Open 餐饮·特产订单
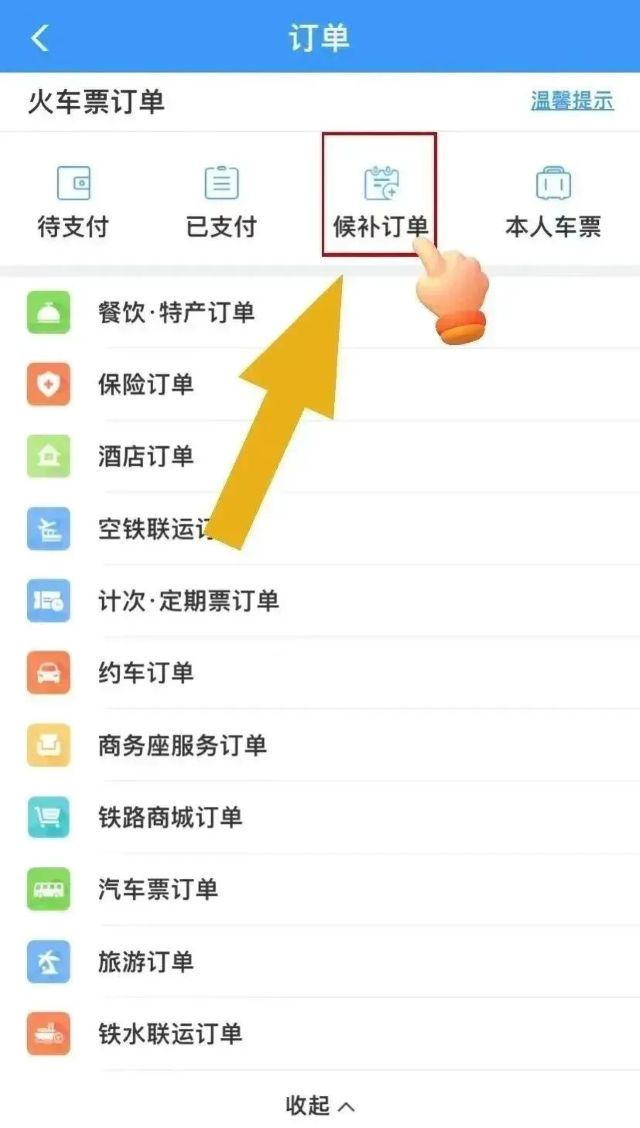 [x=176, y=313]
